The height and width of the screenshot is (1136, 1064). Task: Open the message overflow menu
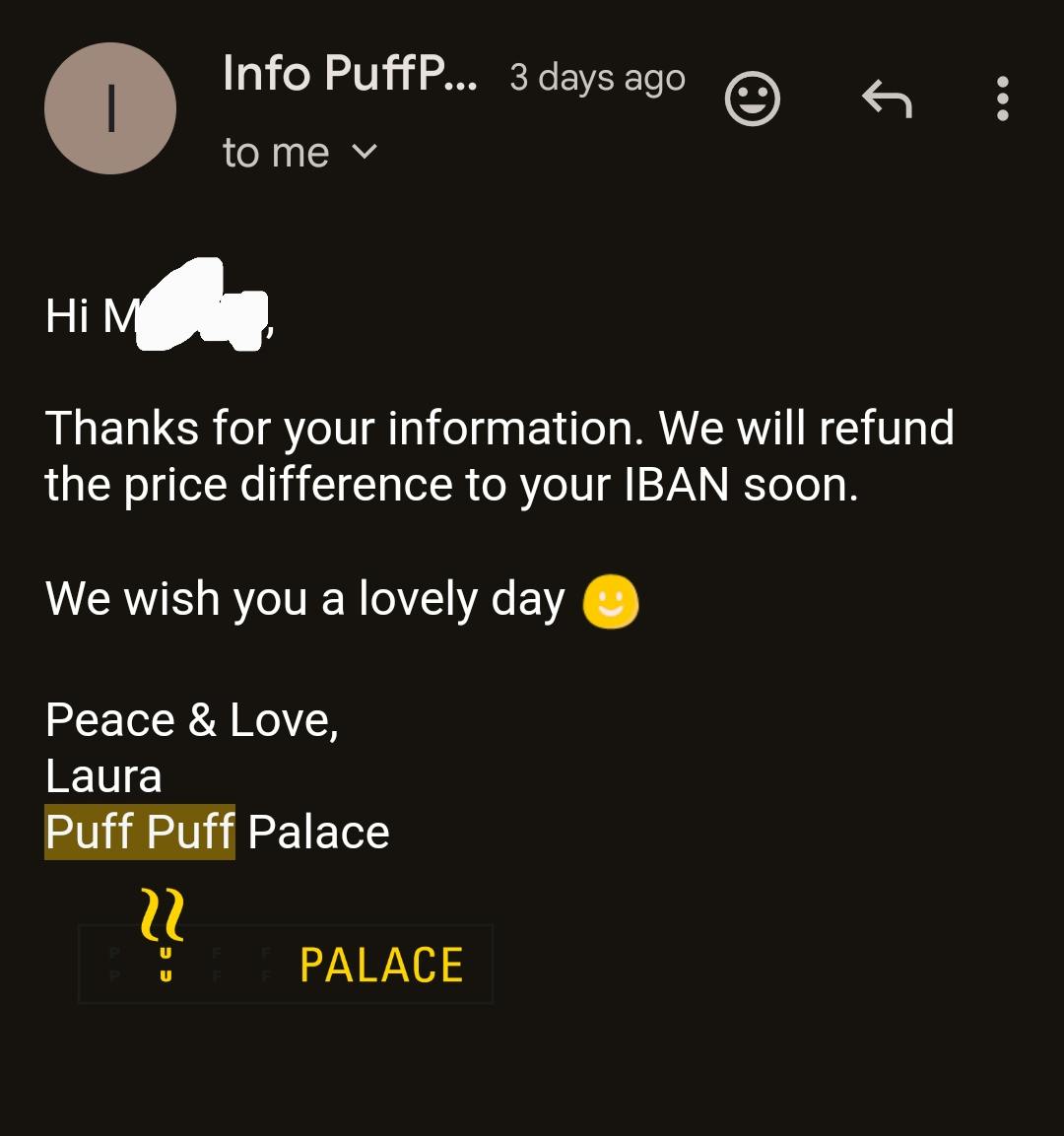click(x=1002, y=100)
